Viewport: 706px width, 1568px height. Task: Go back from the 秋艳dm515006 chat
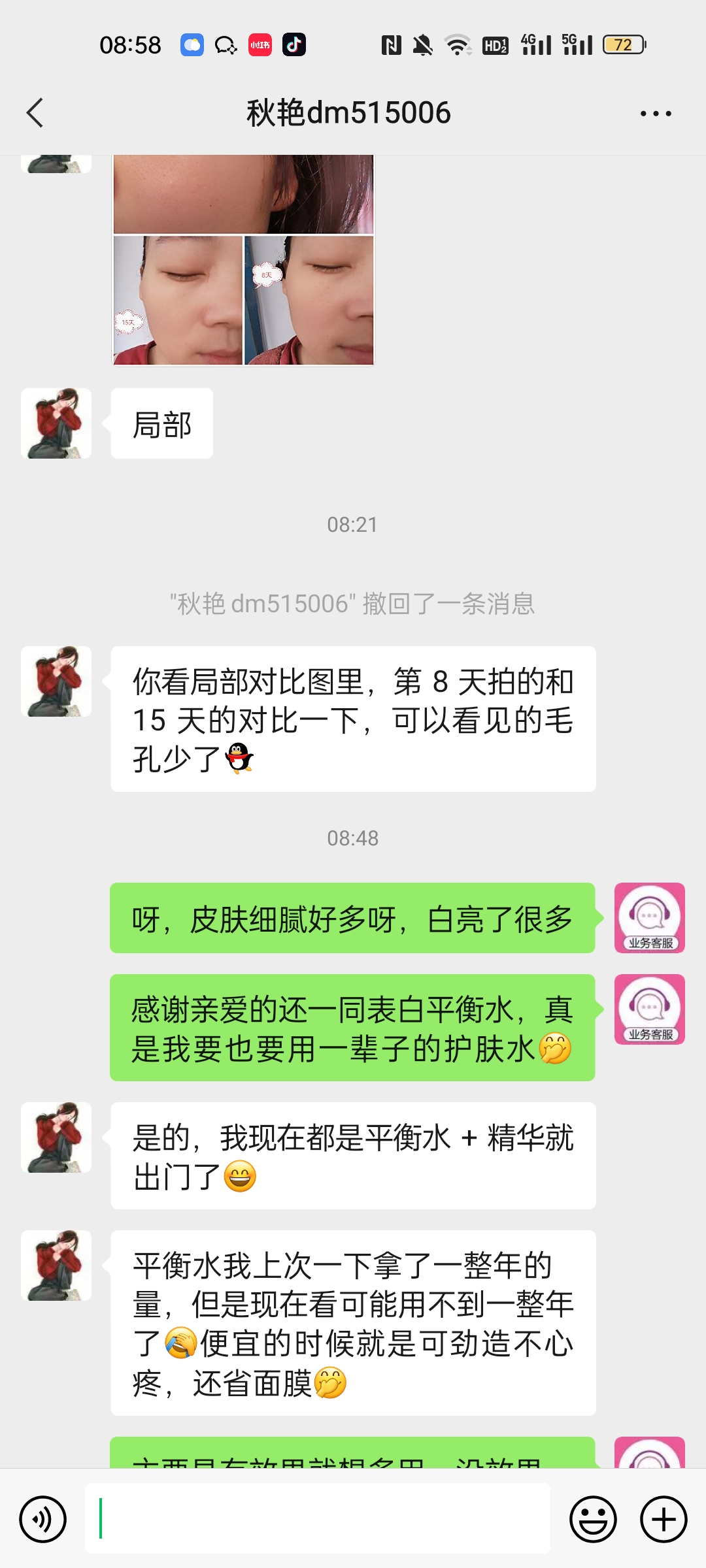(x=35, y=113)
